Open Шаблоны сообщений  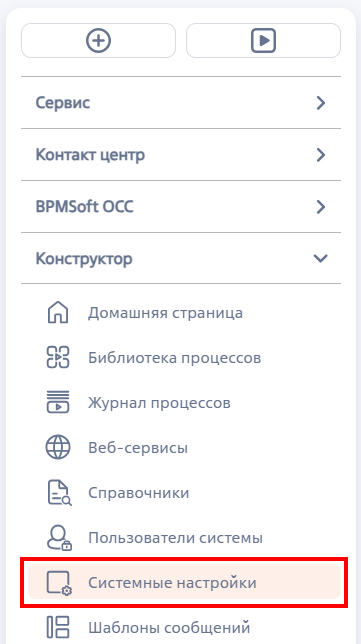point(185,628)
